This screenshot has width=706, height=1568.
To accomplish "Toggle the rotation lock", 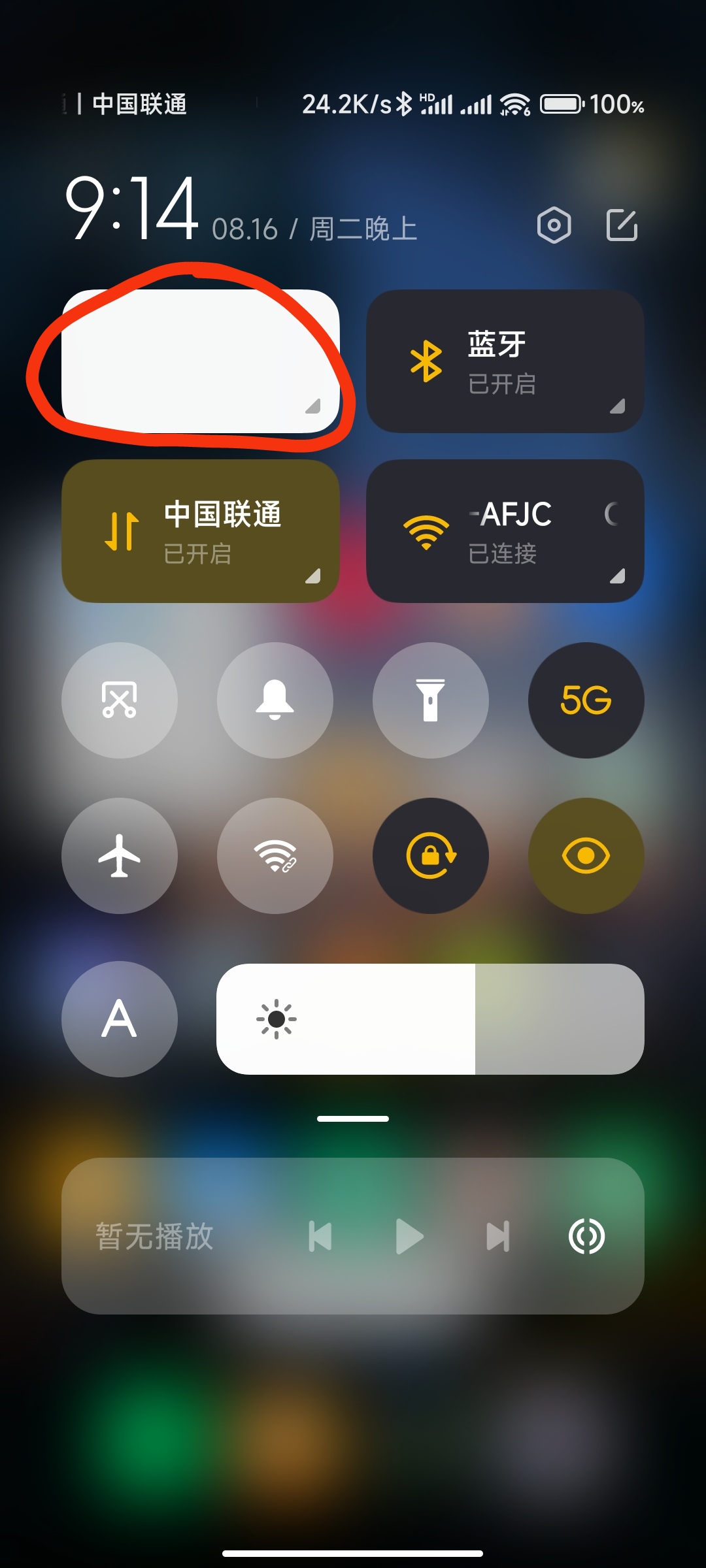I will (431, 856).
